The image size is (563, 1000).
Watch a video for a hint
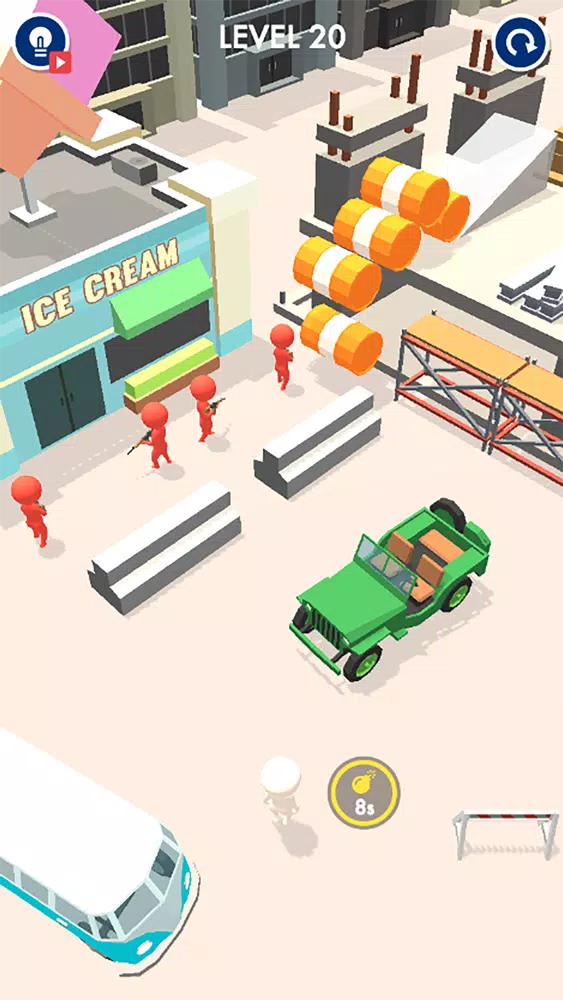click(42, 43)
